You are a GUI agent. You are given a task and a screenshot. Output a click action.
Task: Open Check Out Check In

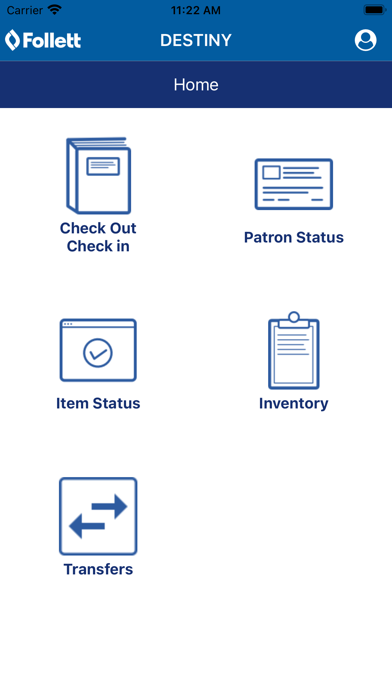coord(98,195)
